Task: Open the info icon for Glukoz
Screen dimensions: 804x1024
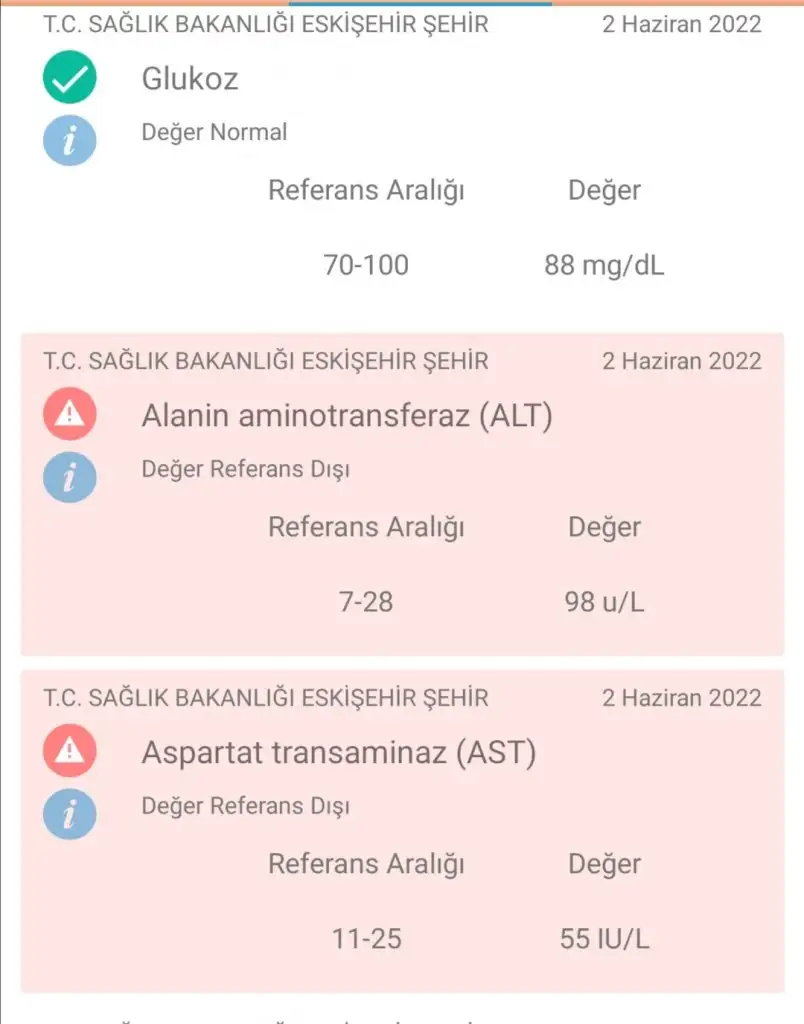Action: [70, 140]
